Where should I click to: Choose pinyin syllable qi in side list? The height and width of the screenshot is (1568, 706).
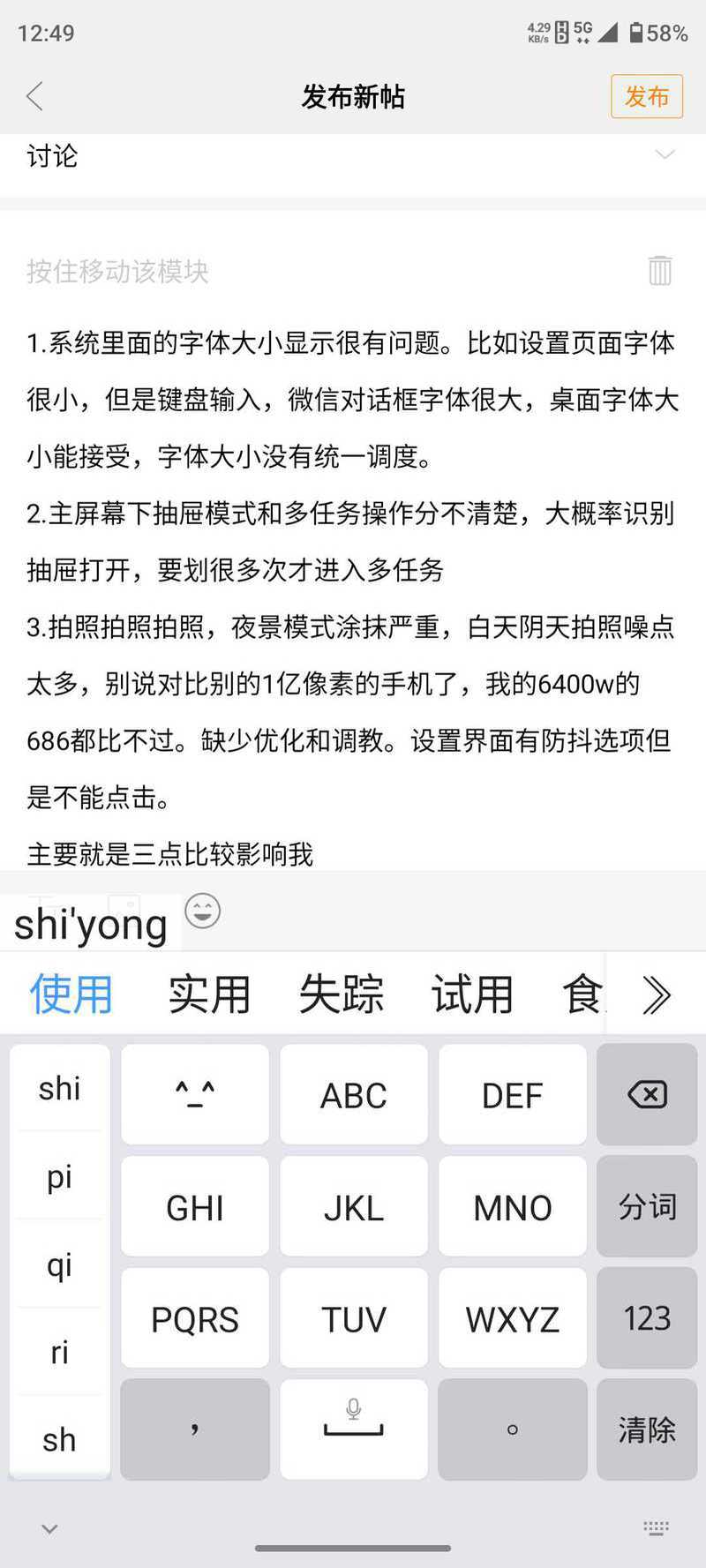click(59, 1264)
